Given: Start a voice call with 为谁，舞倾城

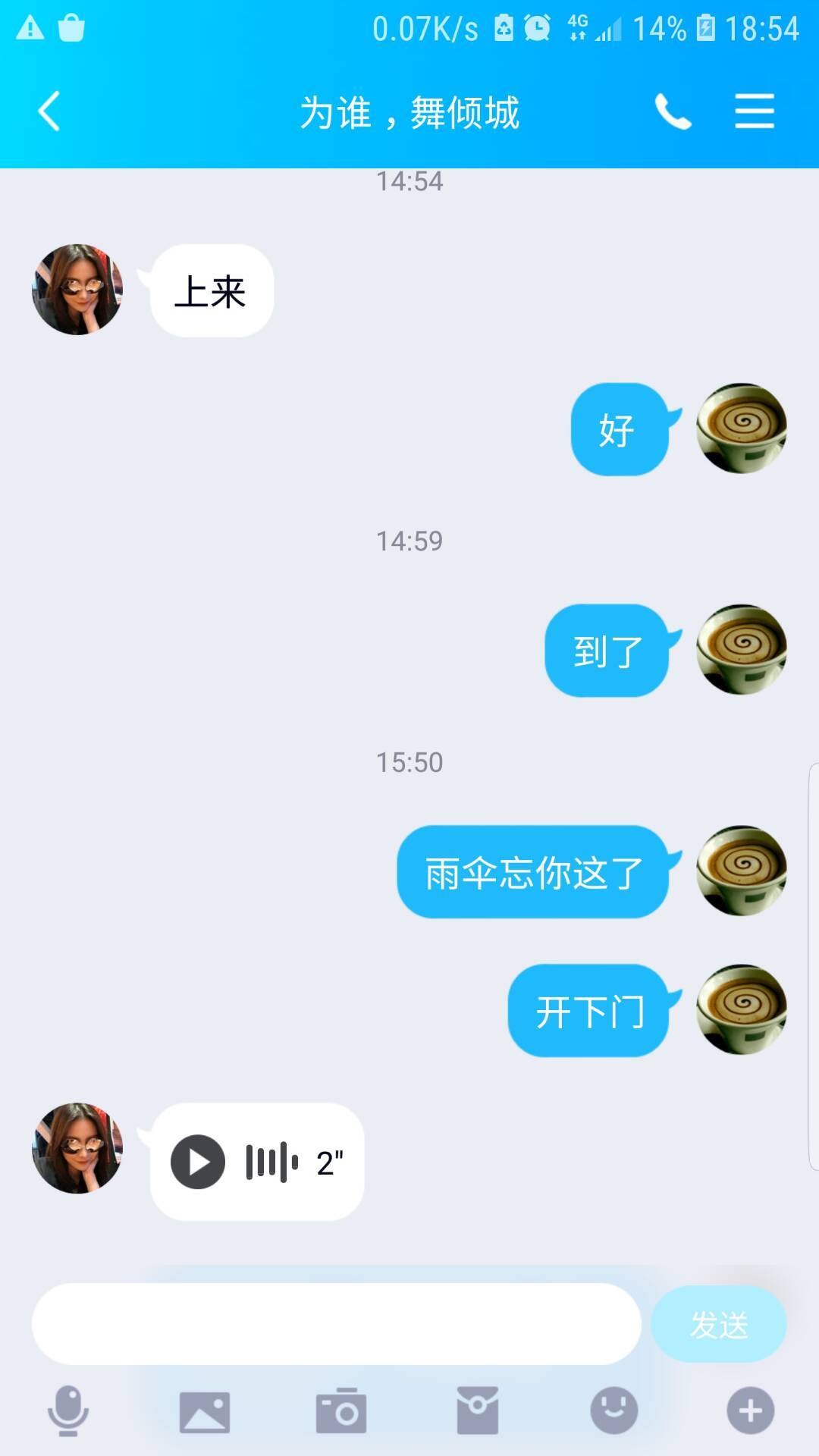Looking at the screenshot, I should pyautogui.click(x=674, y=111).
